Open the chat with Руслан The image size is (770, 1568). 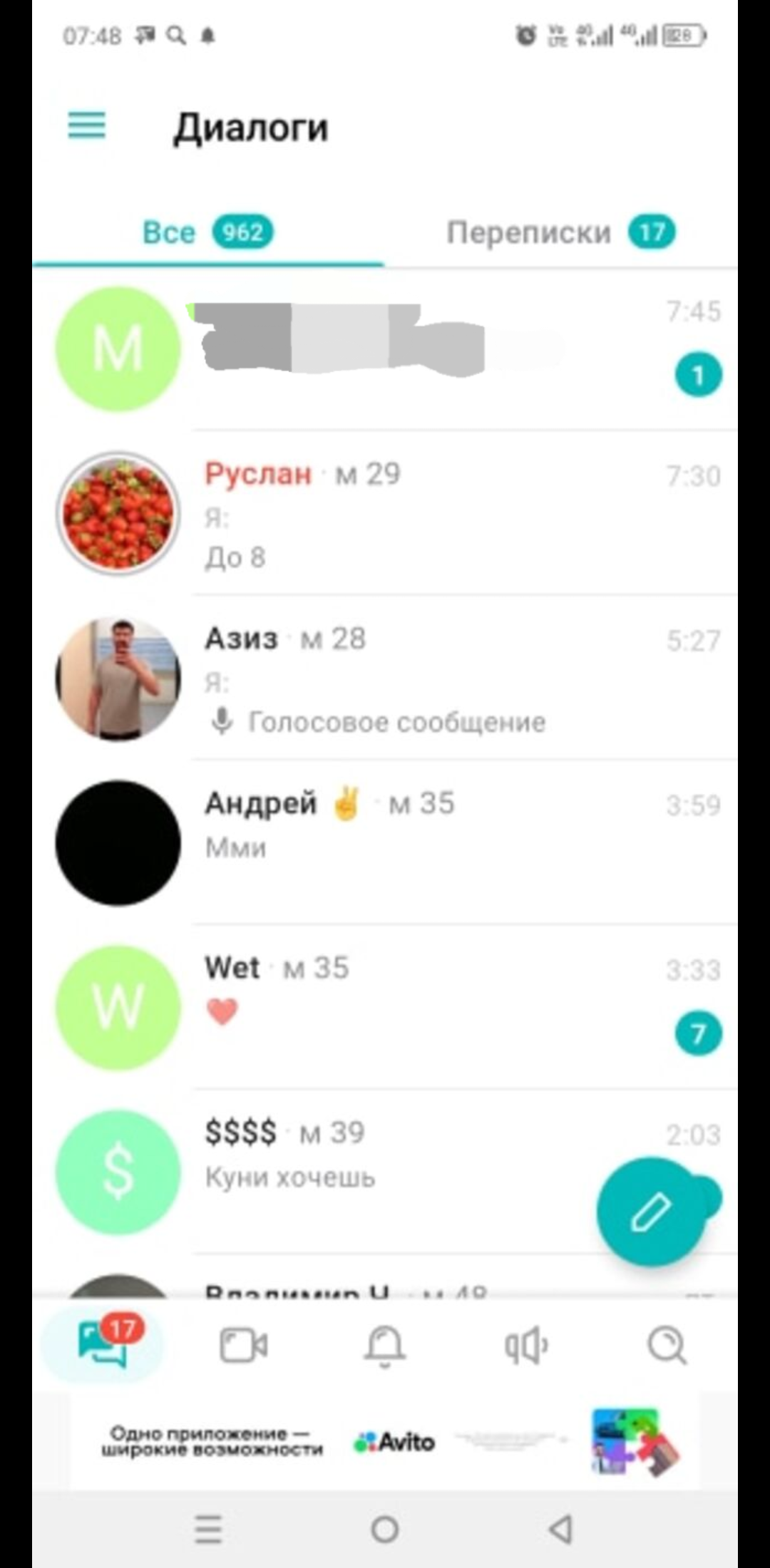(385, 513)
